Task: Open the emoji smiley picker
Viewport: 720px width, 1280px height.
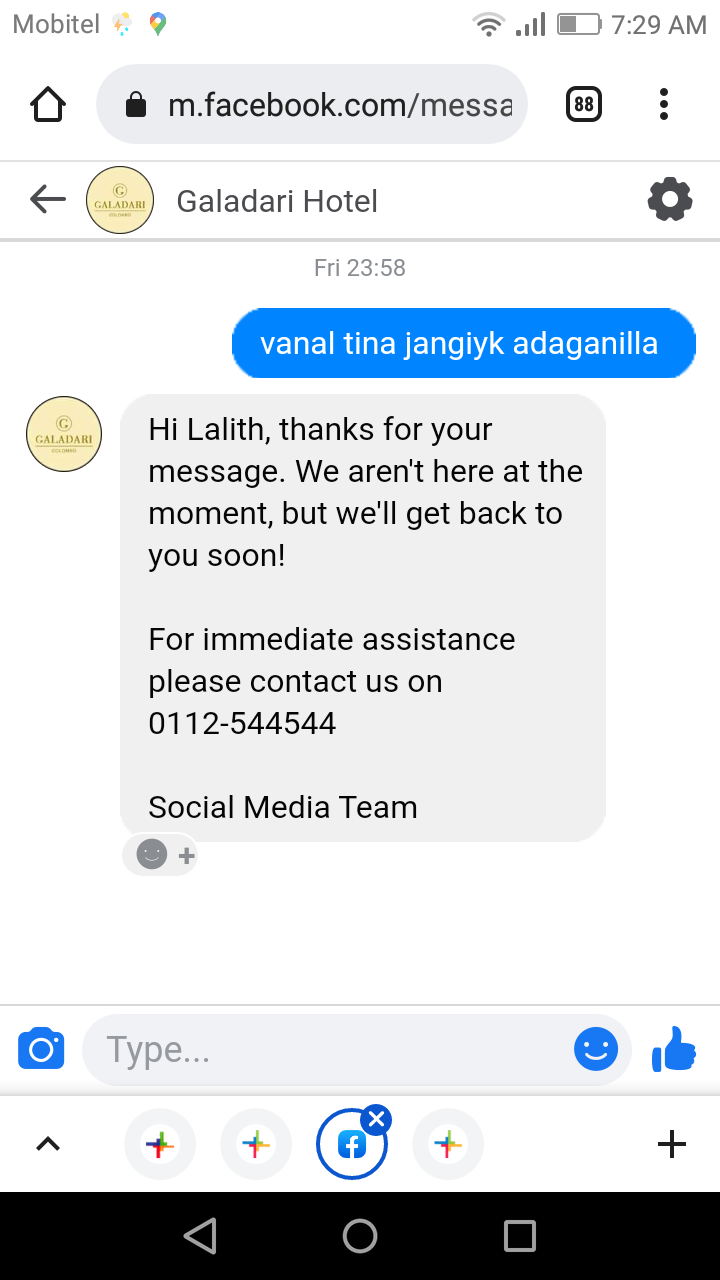Action: pyautogui.click(x=596, y=1049)
